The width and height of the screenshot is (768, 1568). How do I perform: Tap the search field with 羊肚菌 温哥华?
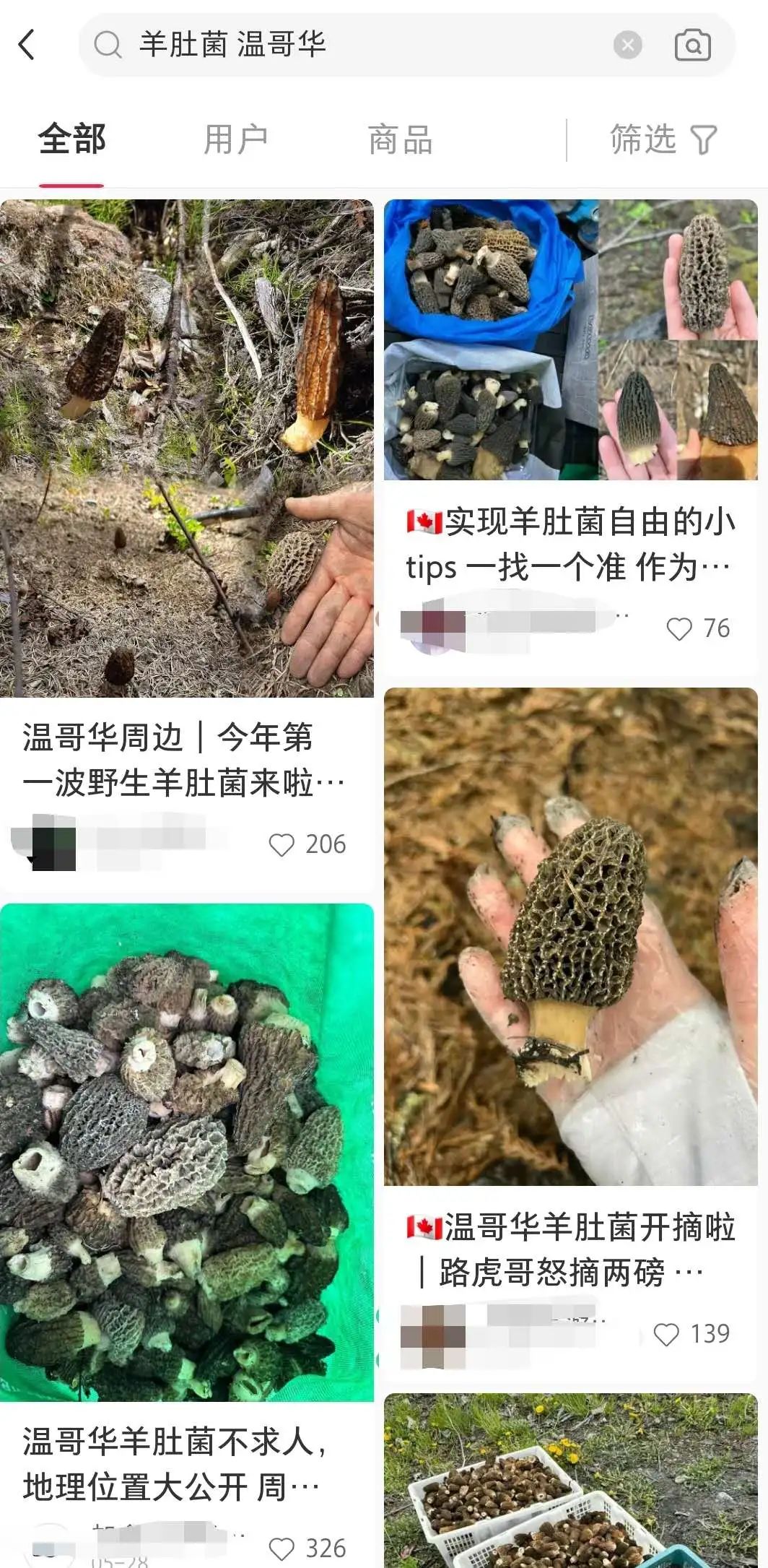pos(361,45)
